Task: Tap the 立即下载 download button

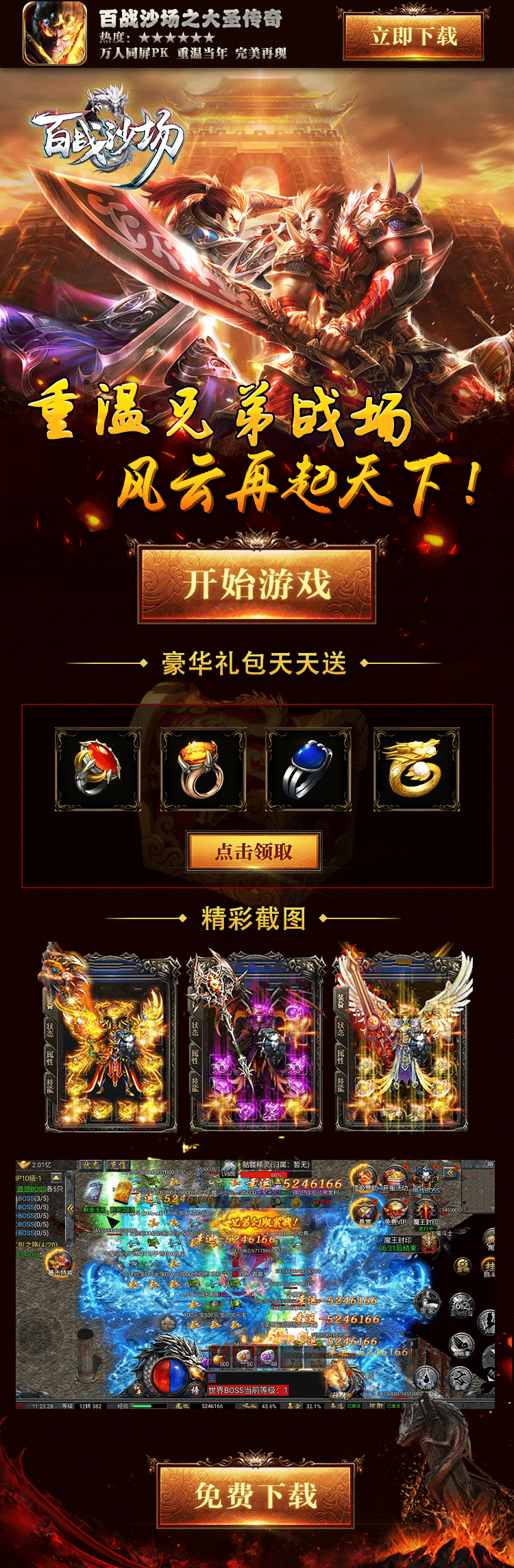Action: (413, 36)
